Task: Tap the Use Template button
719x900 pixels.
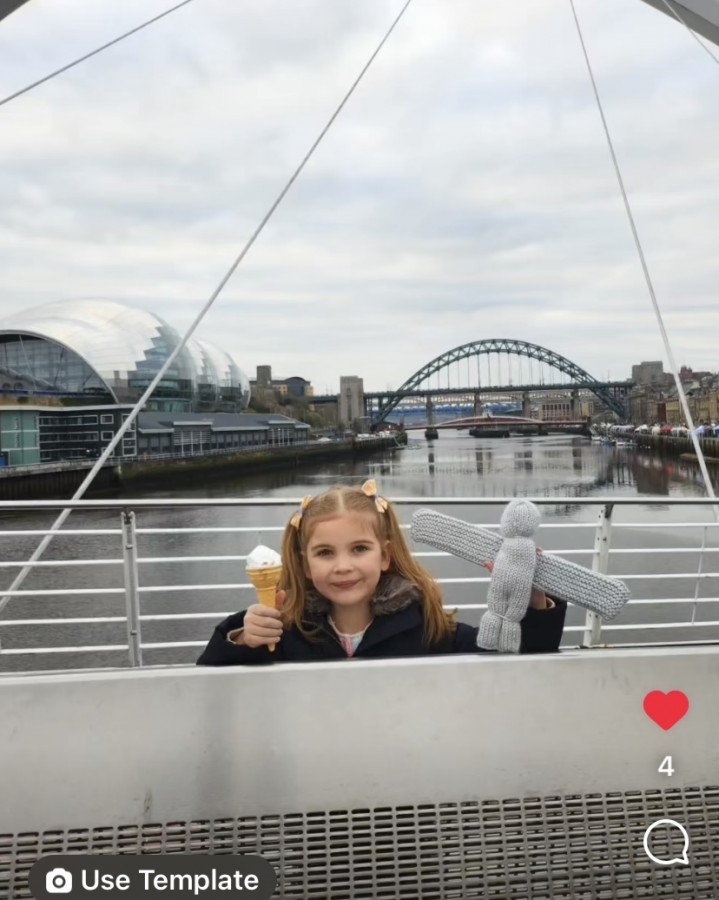Action: pyautogui.click(x=152, y=879)
